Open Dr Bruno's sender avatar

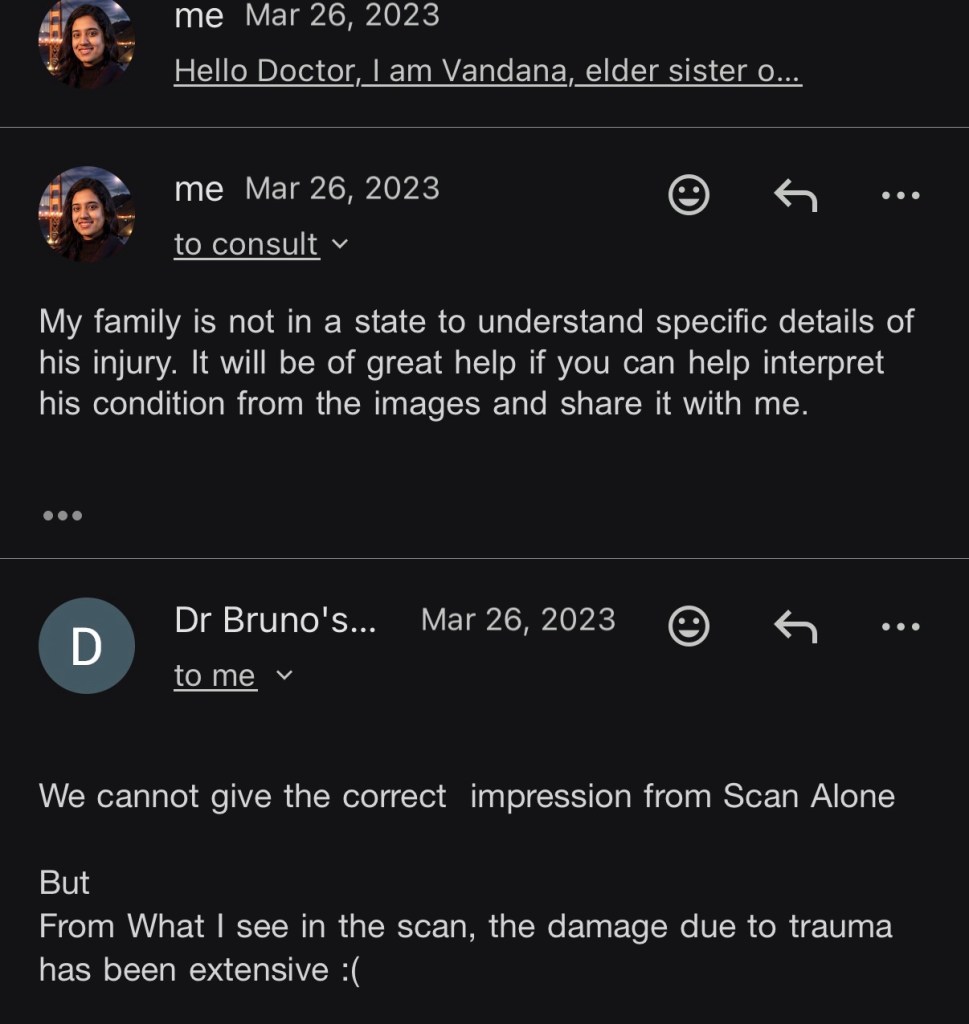coord(86,646)
